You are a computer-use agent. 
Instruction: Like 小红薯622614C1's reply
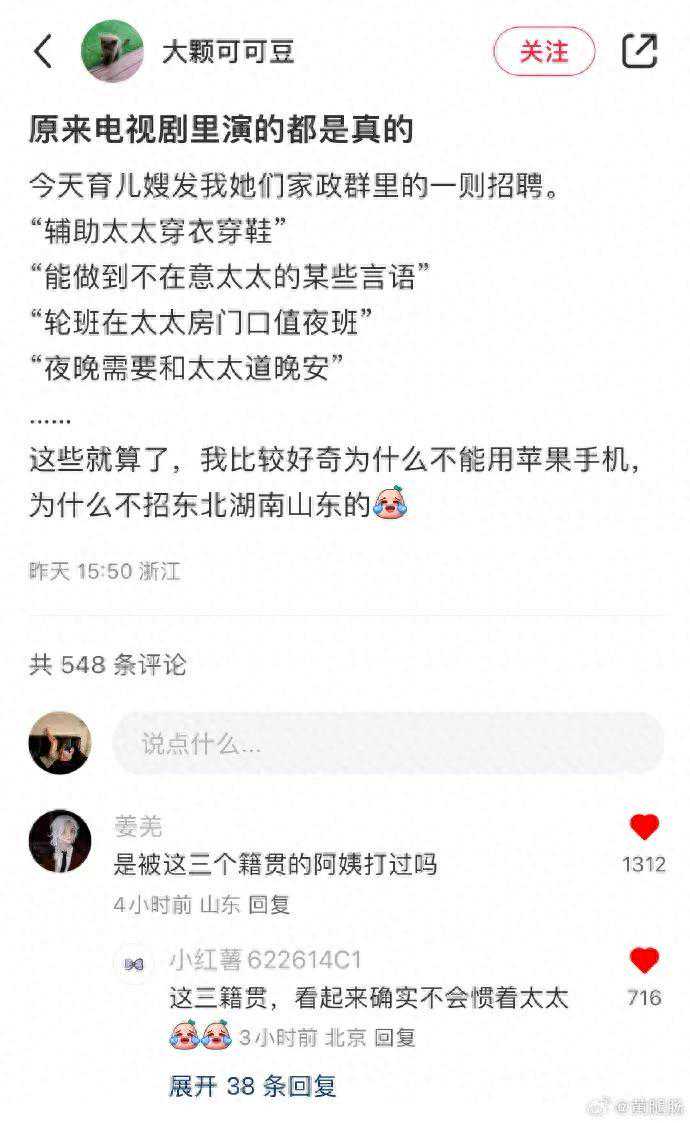[x=644, y=962]
